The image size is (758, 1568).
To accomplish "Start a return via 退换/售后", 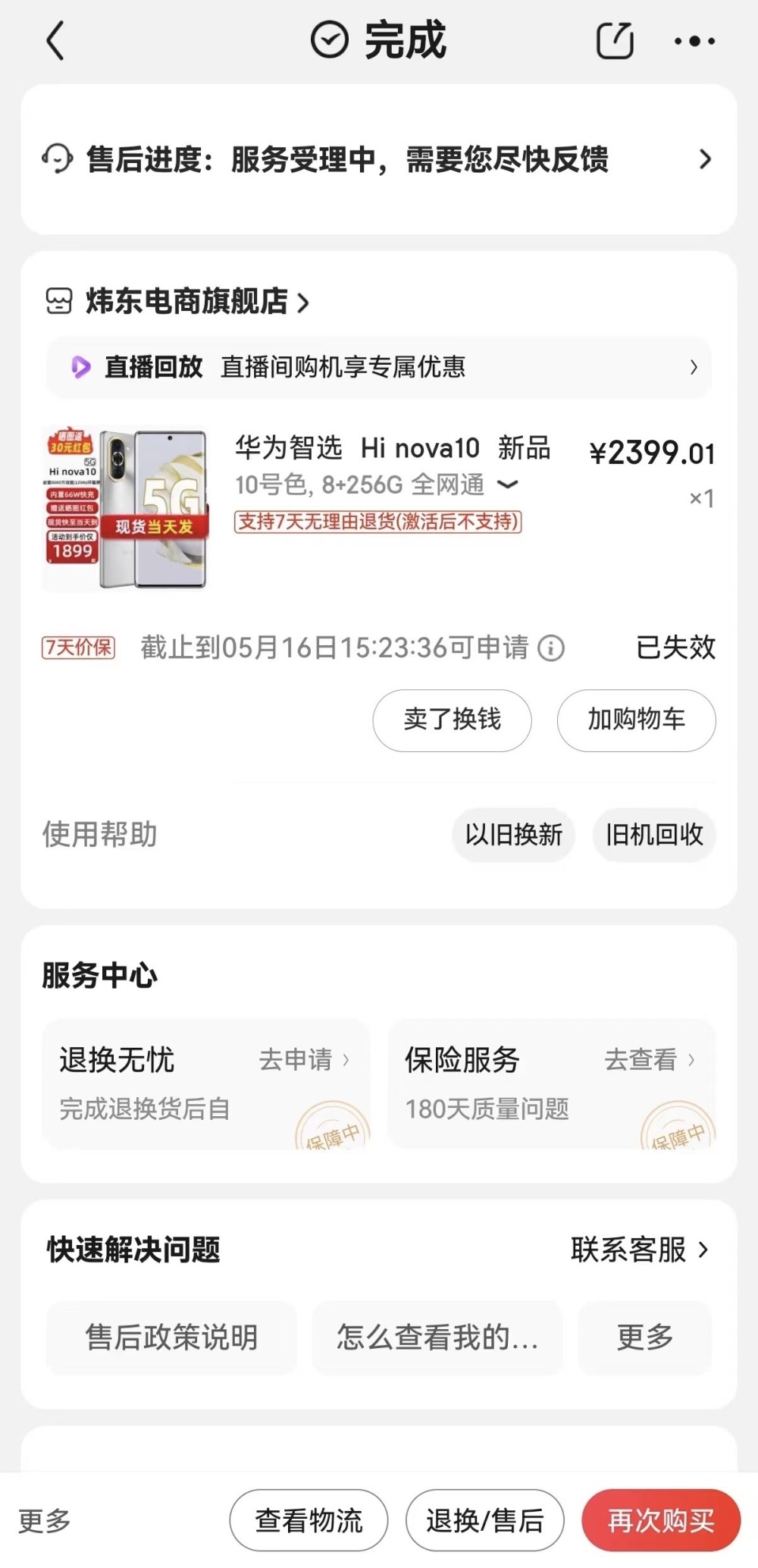I will 484,1520.
